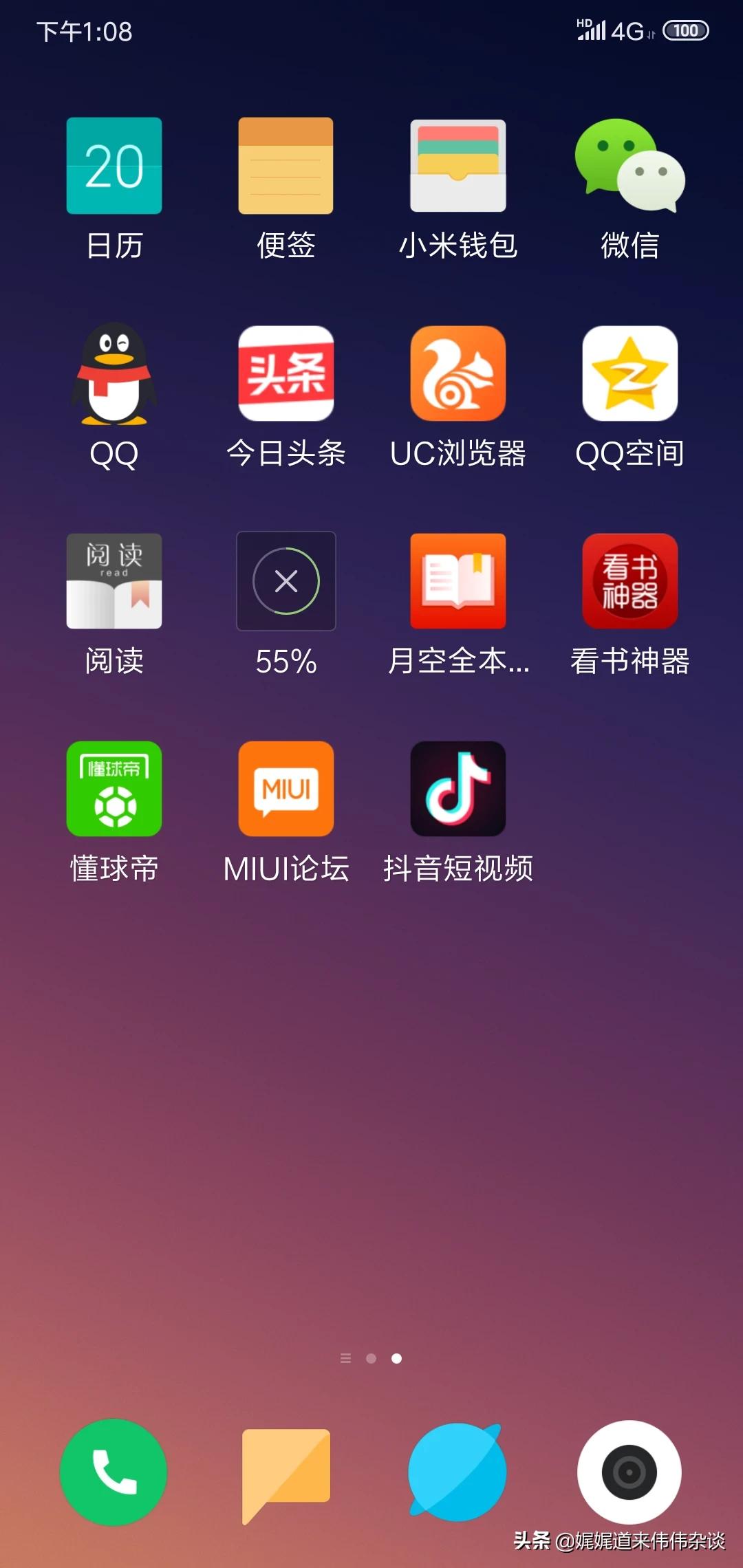Open the 日历 calendar app
This screenshot has height=1568, width=743.
tap(114, 166)
